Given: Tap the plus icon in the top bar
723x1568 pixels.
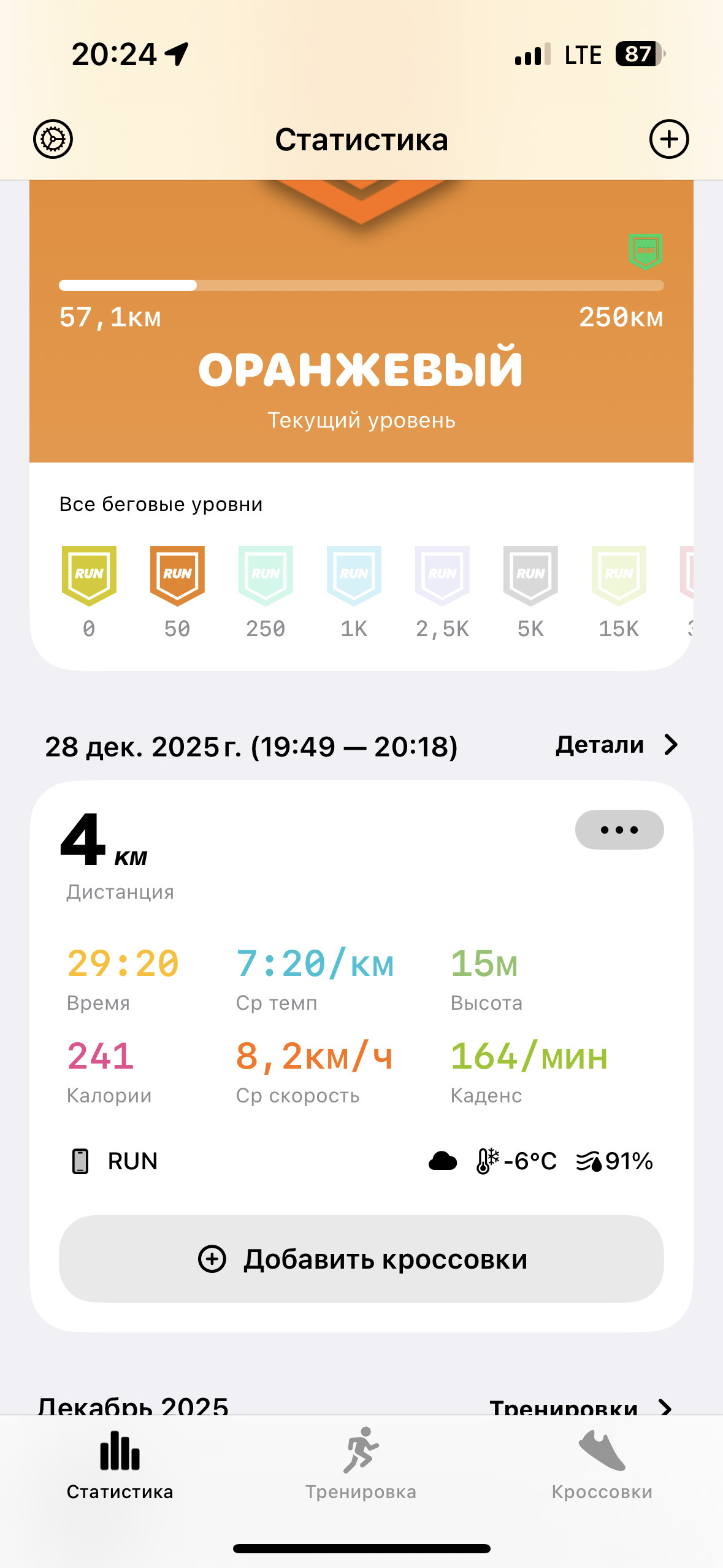Looking at the screenshot, I should (x=669, y=139).
